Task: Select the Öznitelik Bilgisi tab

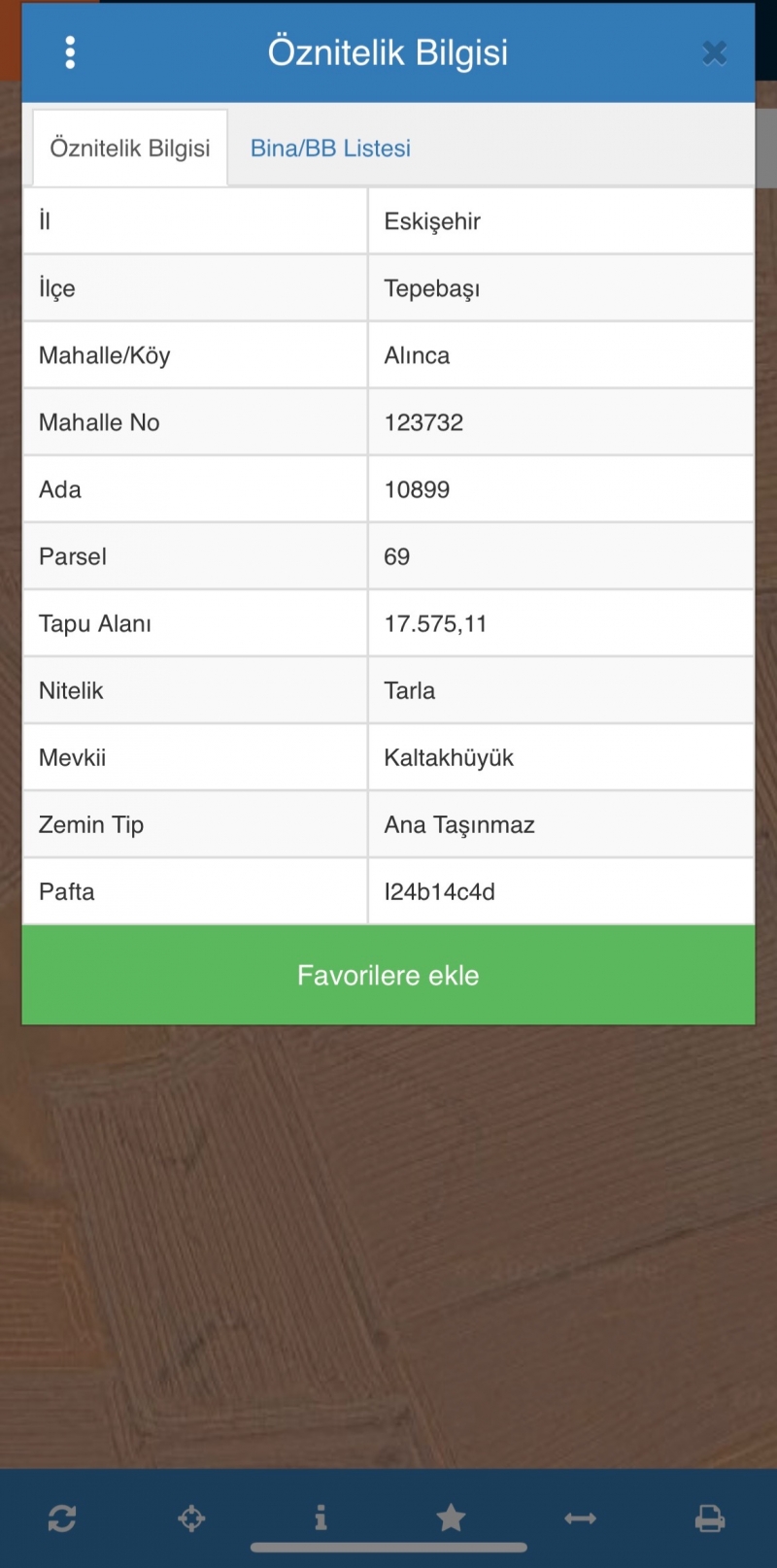Action: tap(130, 149)
